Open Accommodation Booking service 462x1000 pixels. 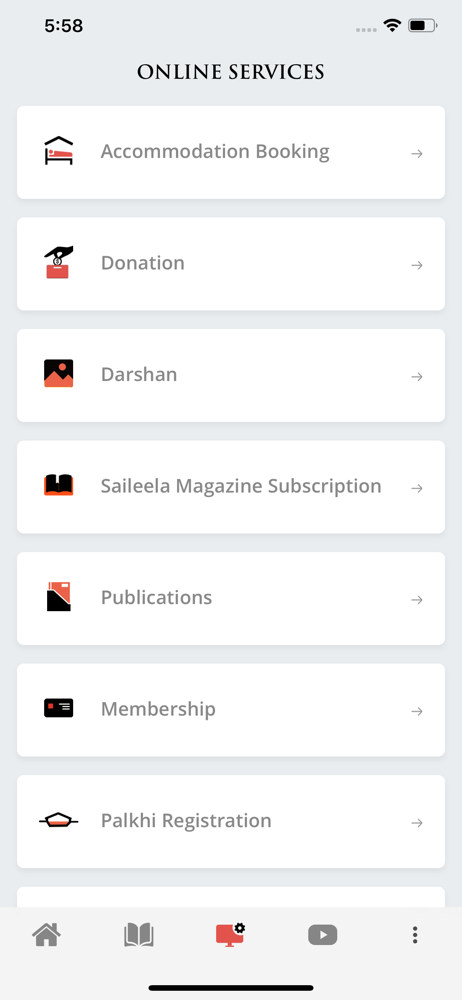[x=230, y=152]
